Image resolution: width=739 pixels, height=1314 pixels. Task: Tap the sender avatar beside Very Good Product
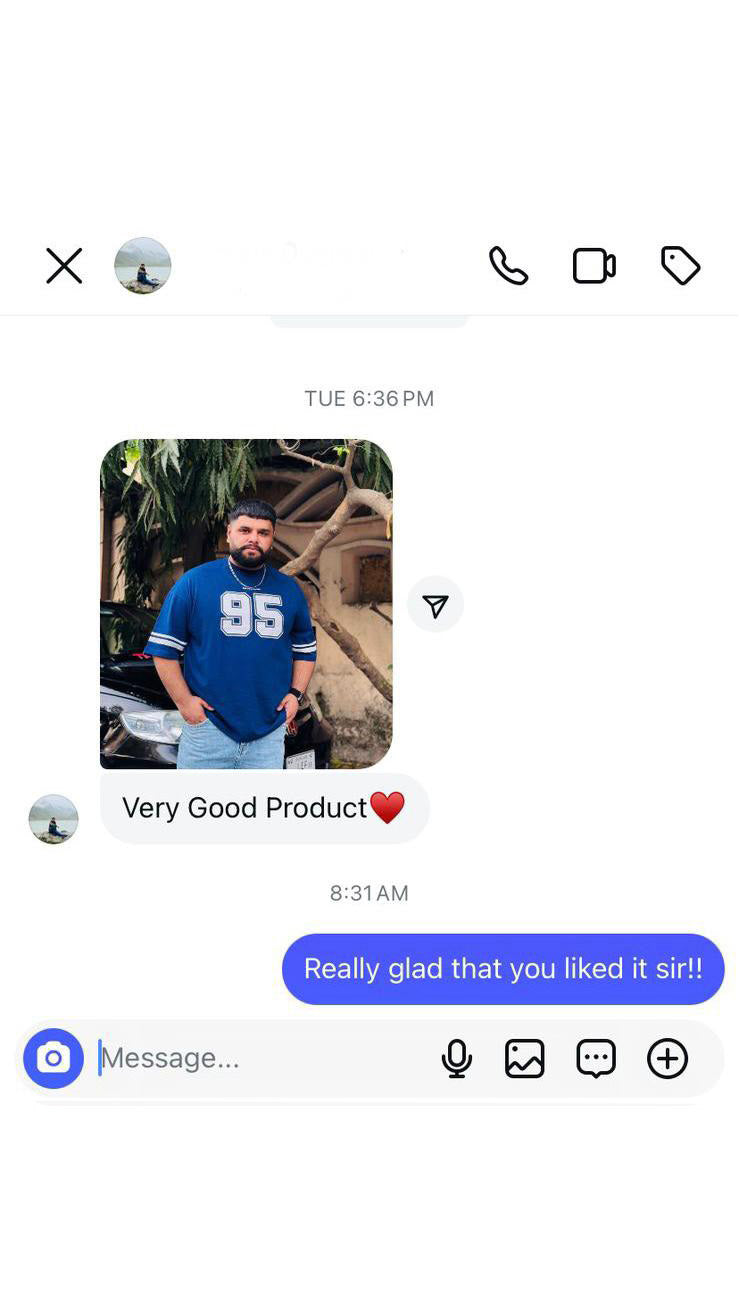(x=53, y=819)
